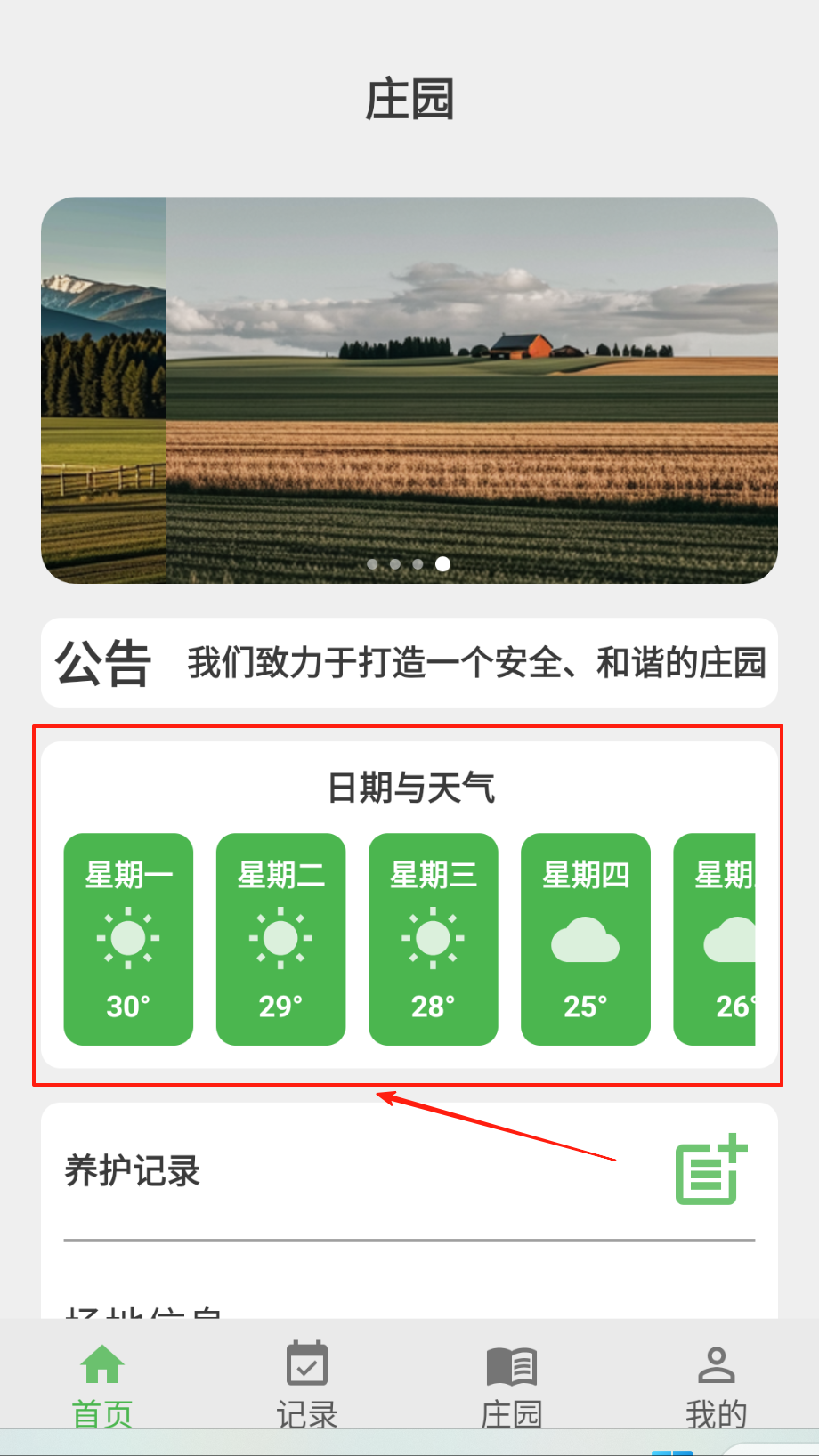819x1456 pixels.
Task: Switch to the 首页 tab
Action: 102,1384
